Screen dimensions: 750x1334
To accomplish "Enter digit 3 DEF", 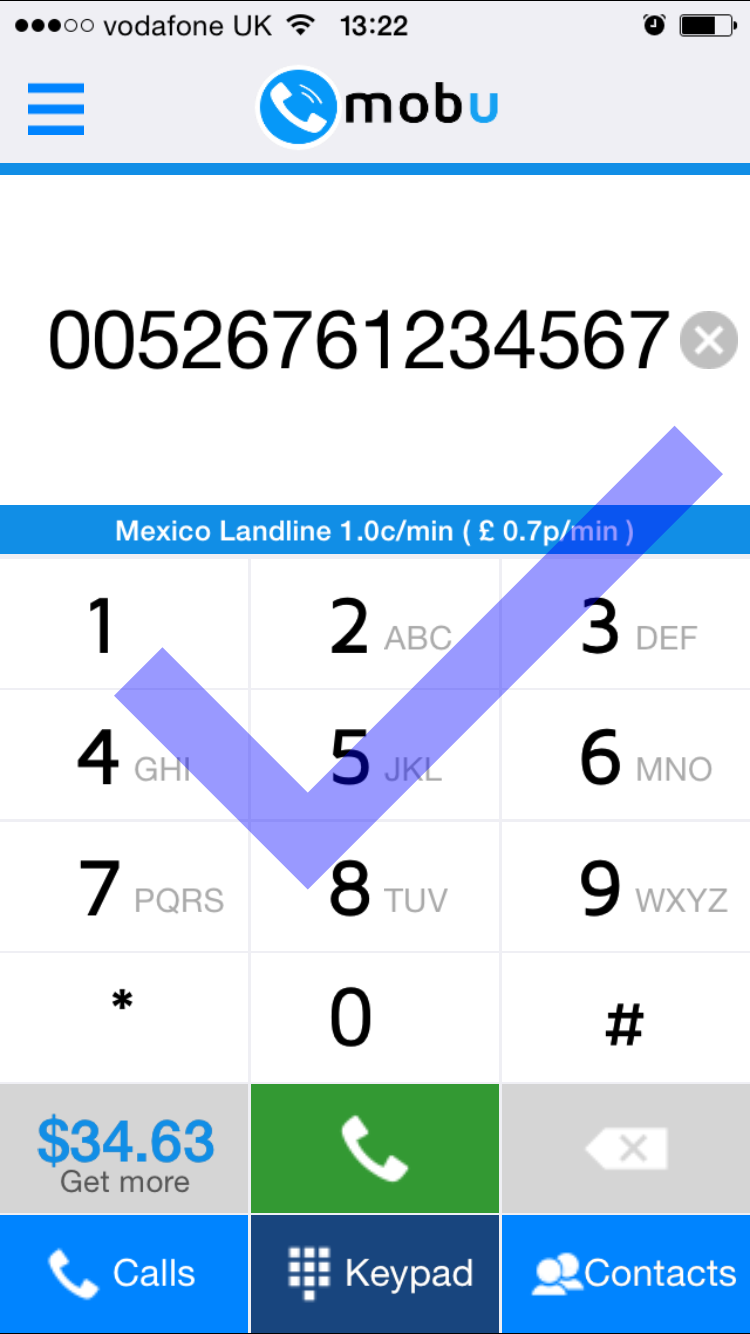I will tap(626, 626).
